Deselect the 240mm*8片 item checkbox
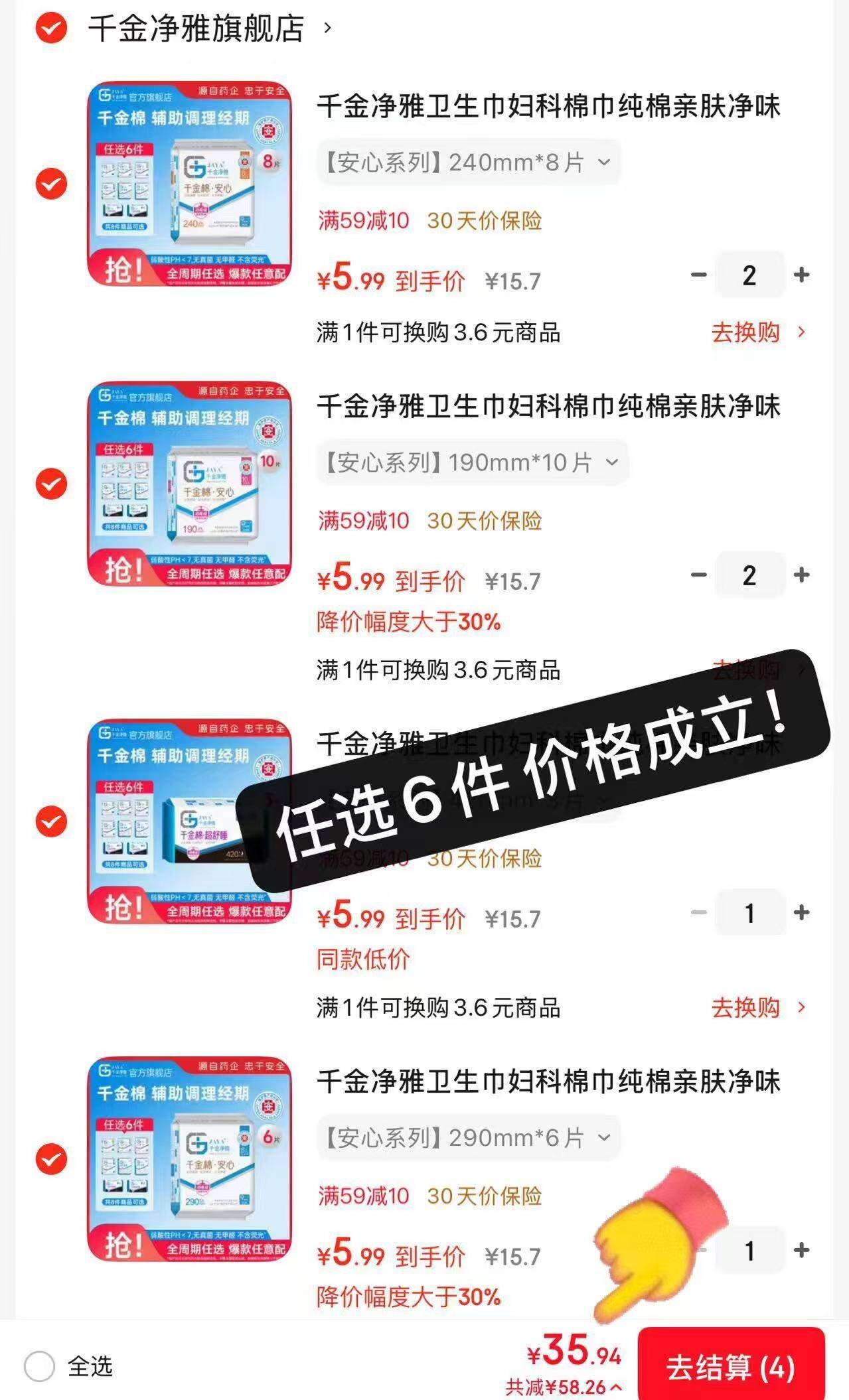Viewport: 849px width, 1400px height. 51,184
